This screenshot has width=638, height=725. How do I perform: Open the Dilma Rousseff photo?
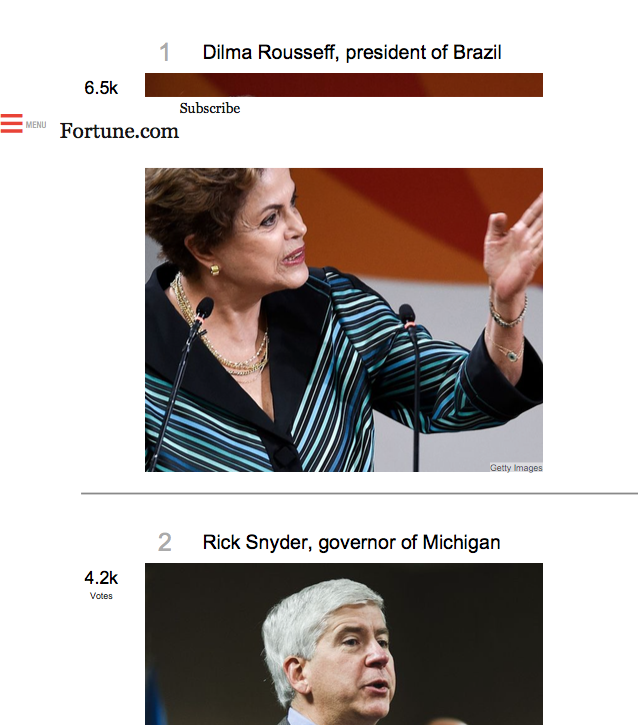coord(343,320)
